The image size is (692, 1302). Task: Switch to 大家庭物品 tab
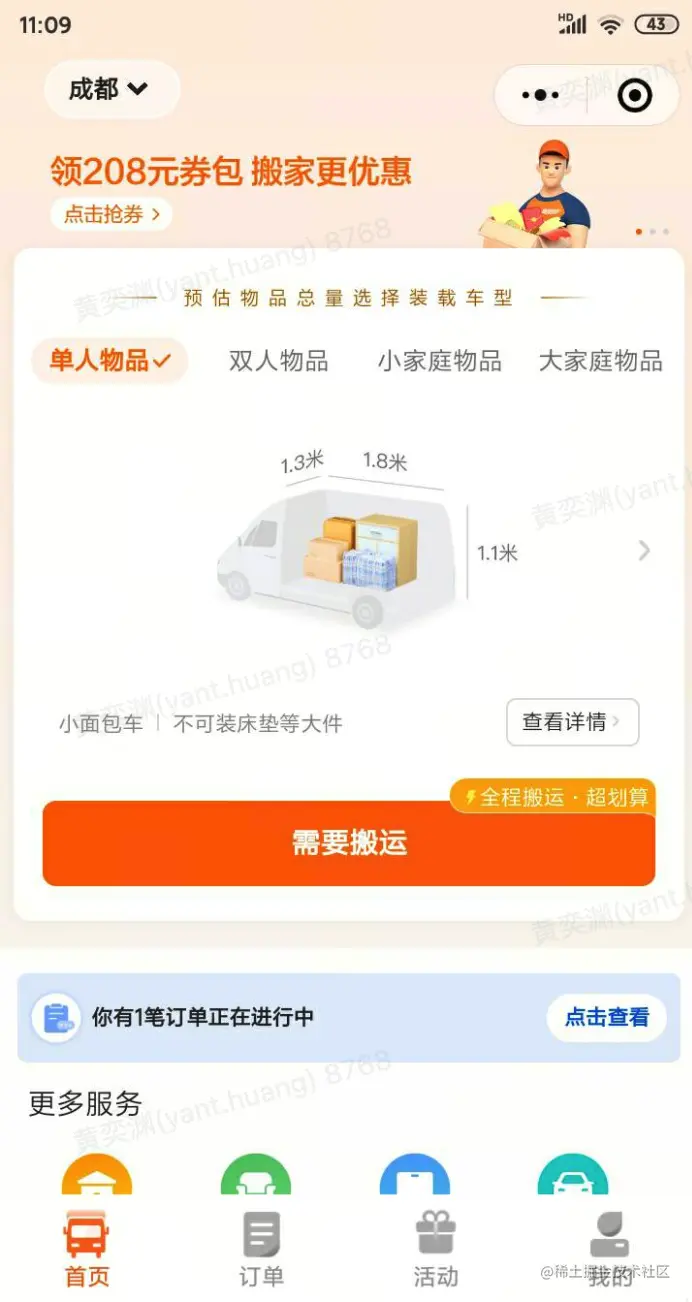[600, 361]
